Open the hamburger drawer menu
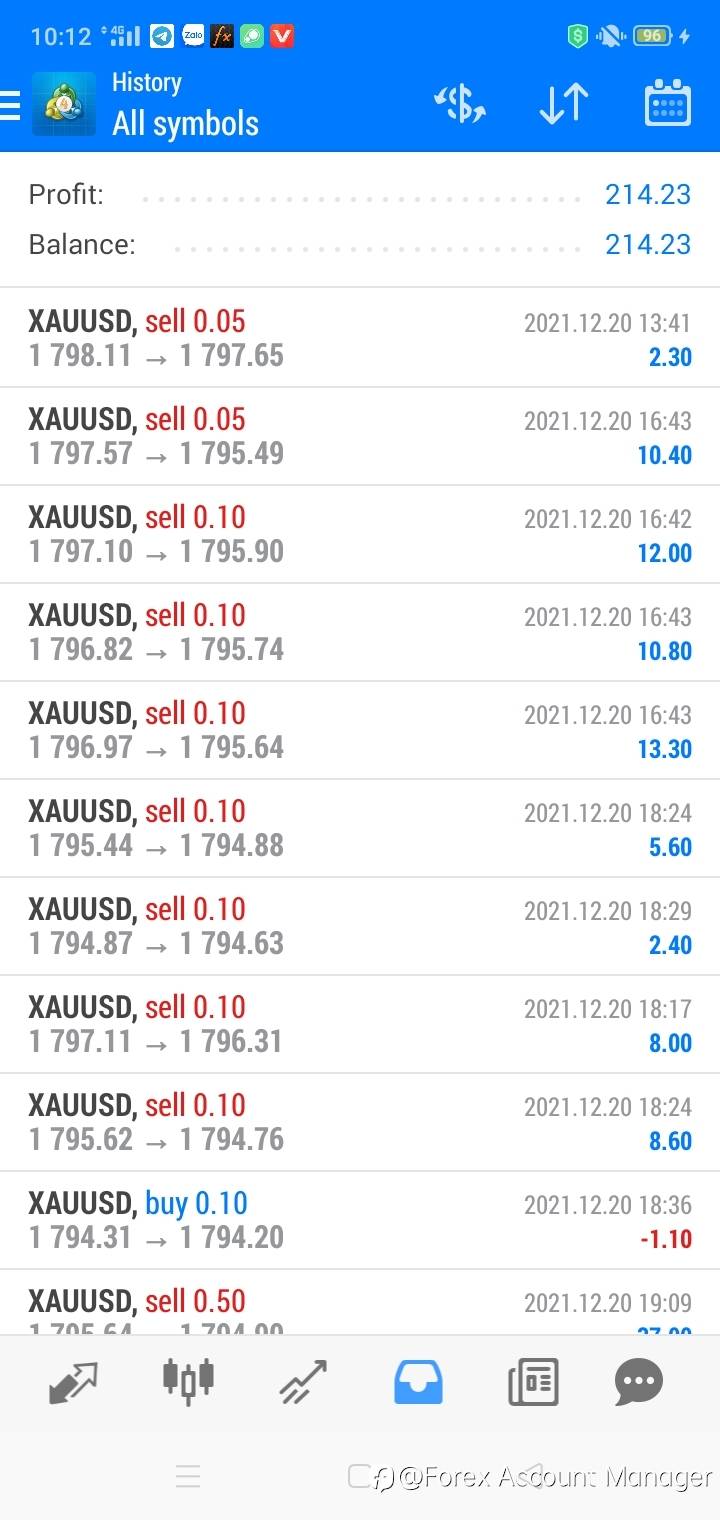This screenshot has width=720, height=1520. tap(10, 105)
